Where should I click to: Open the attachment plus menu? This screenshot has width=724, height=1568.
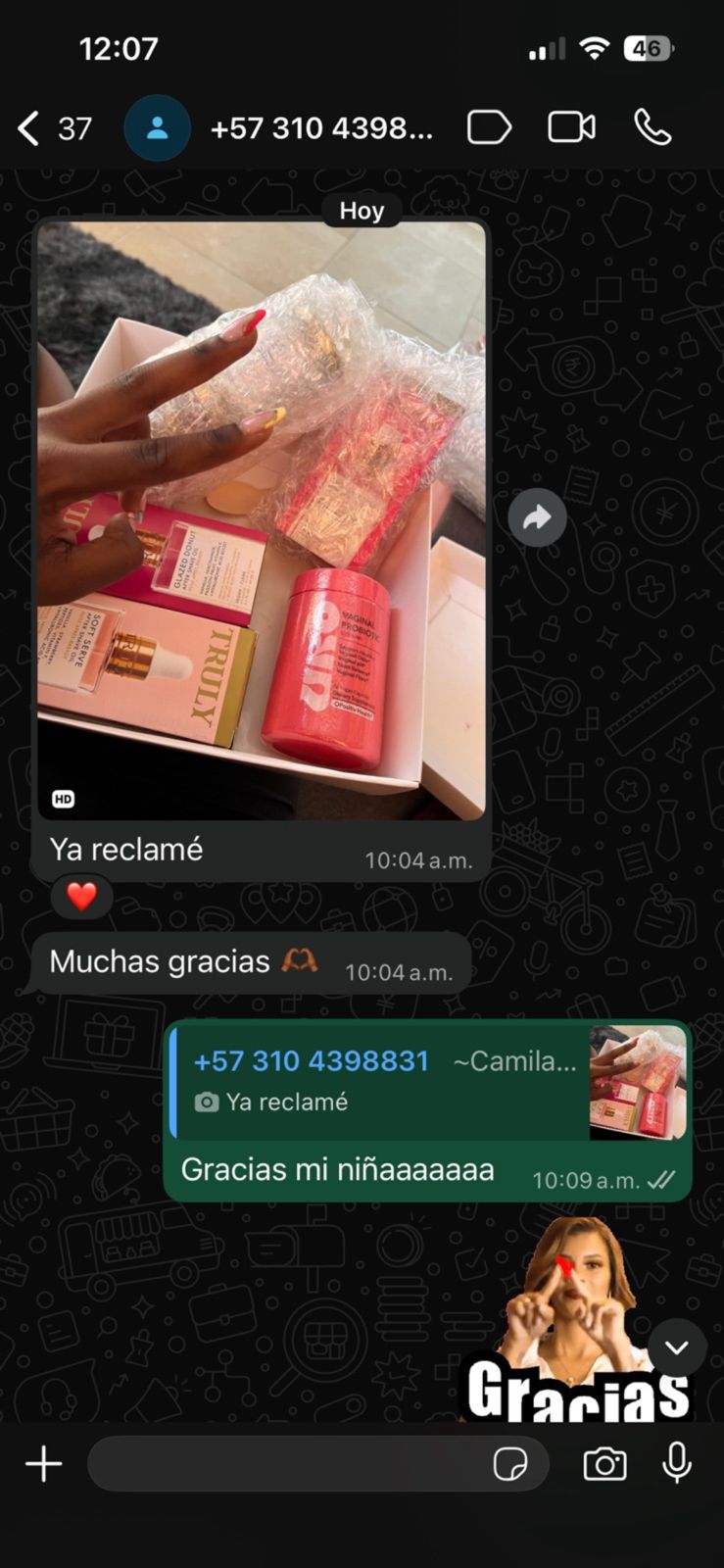click(x=44, y=1464)
